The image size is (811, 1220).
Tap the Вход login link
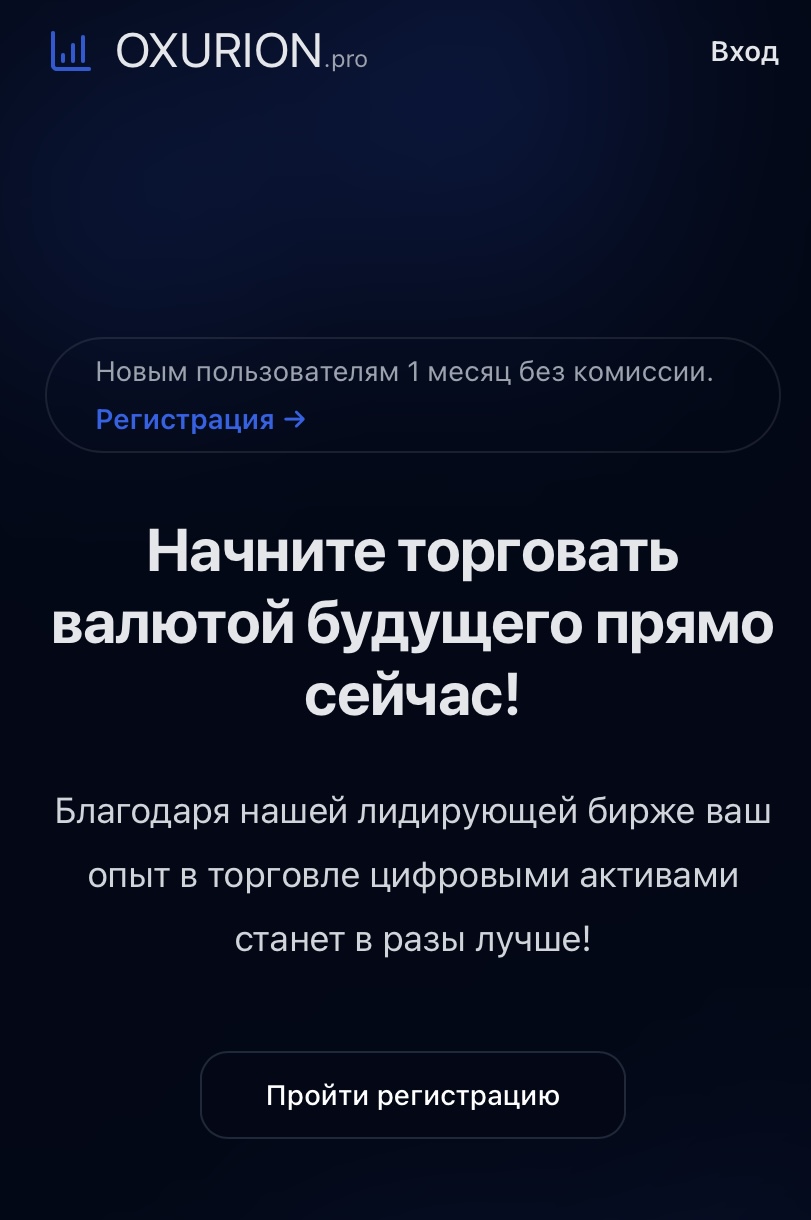click(x=744, y=52)
